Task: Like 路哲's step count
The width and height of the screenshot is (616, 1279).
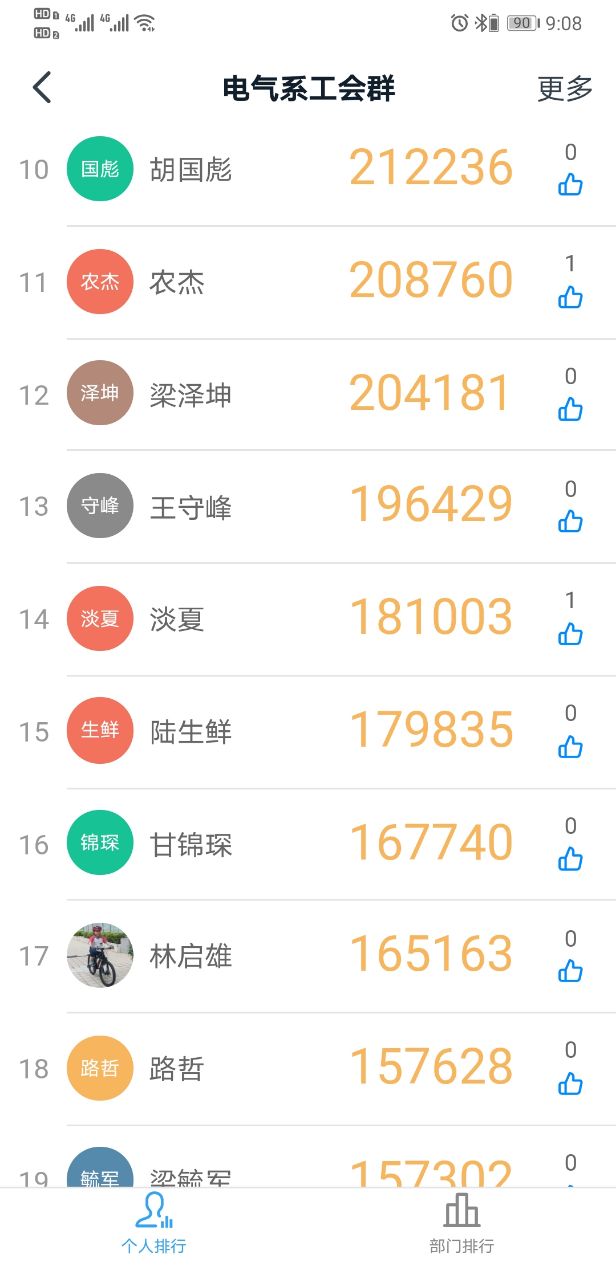Action: [x=570, y=1083]
